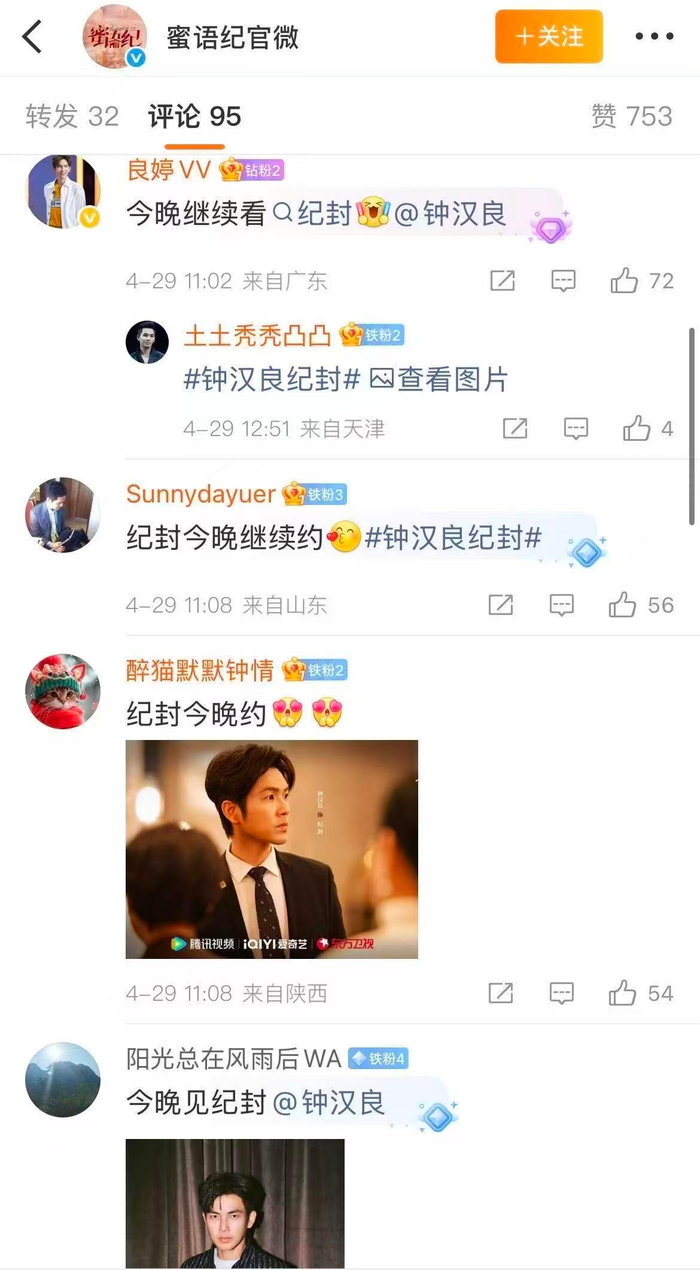The height and width of the screenshot is (1270, 700).
Task: Open the #钟汉良纪封# hashtag in Sunnydayuer's comment
Action: [x=453, y=538]
